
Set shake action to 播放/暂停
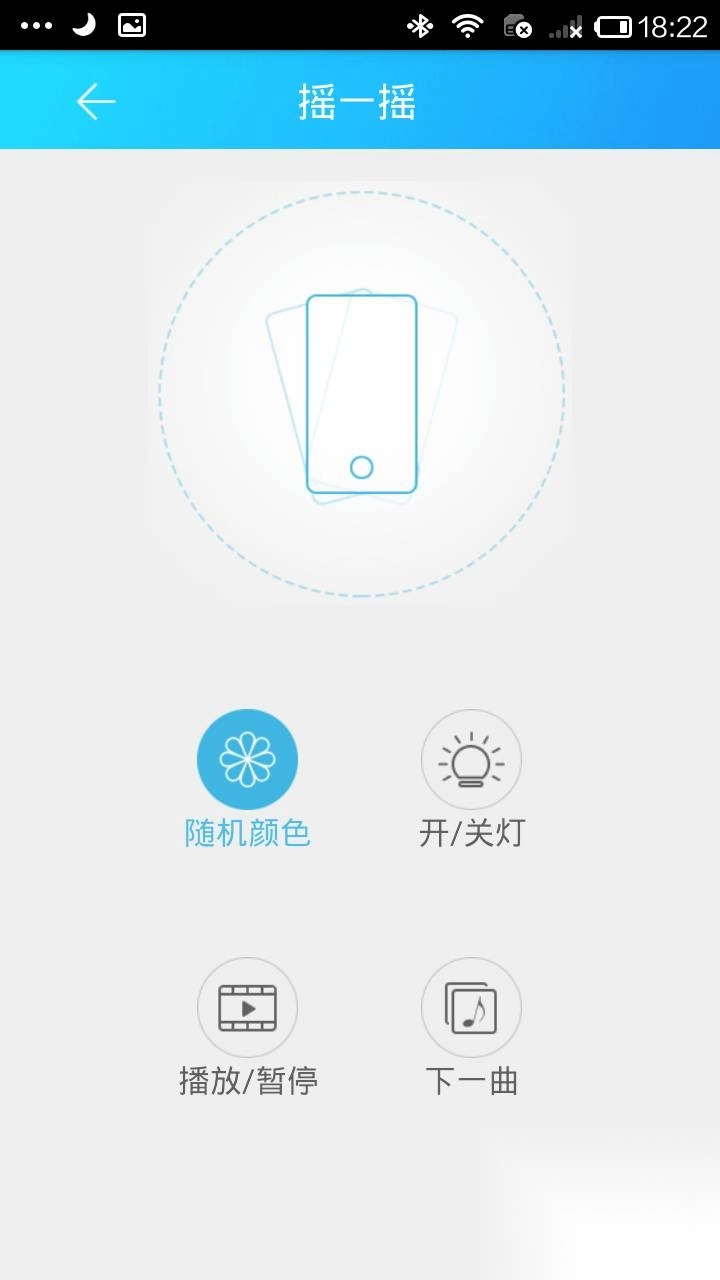click(247, 1008)
